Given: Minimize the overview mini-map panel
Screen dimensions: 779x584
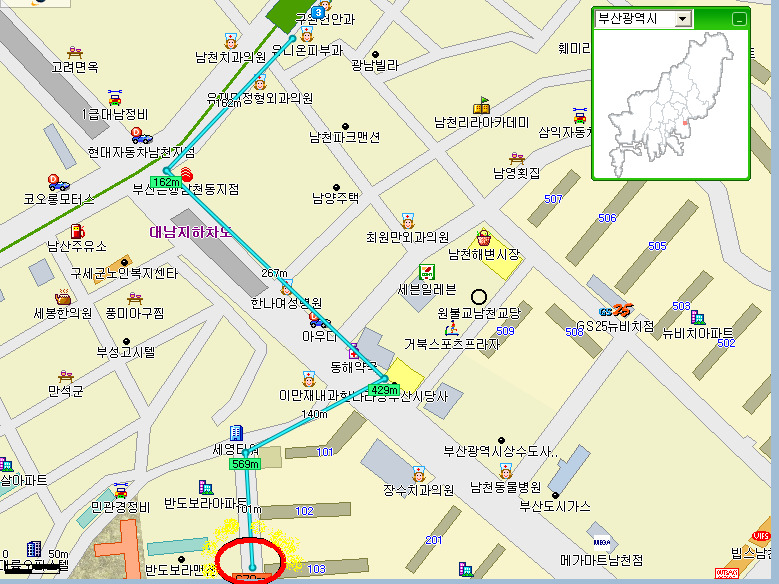Looking at the screenshot, I should [x=738, y=19].
